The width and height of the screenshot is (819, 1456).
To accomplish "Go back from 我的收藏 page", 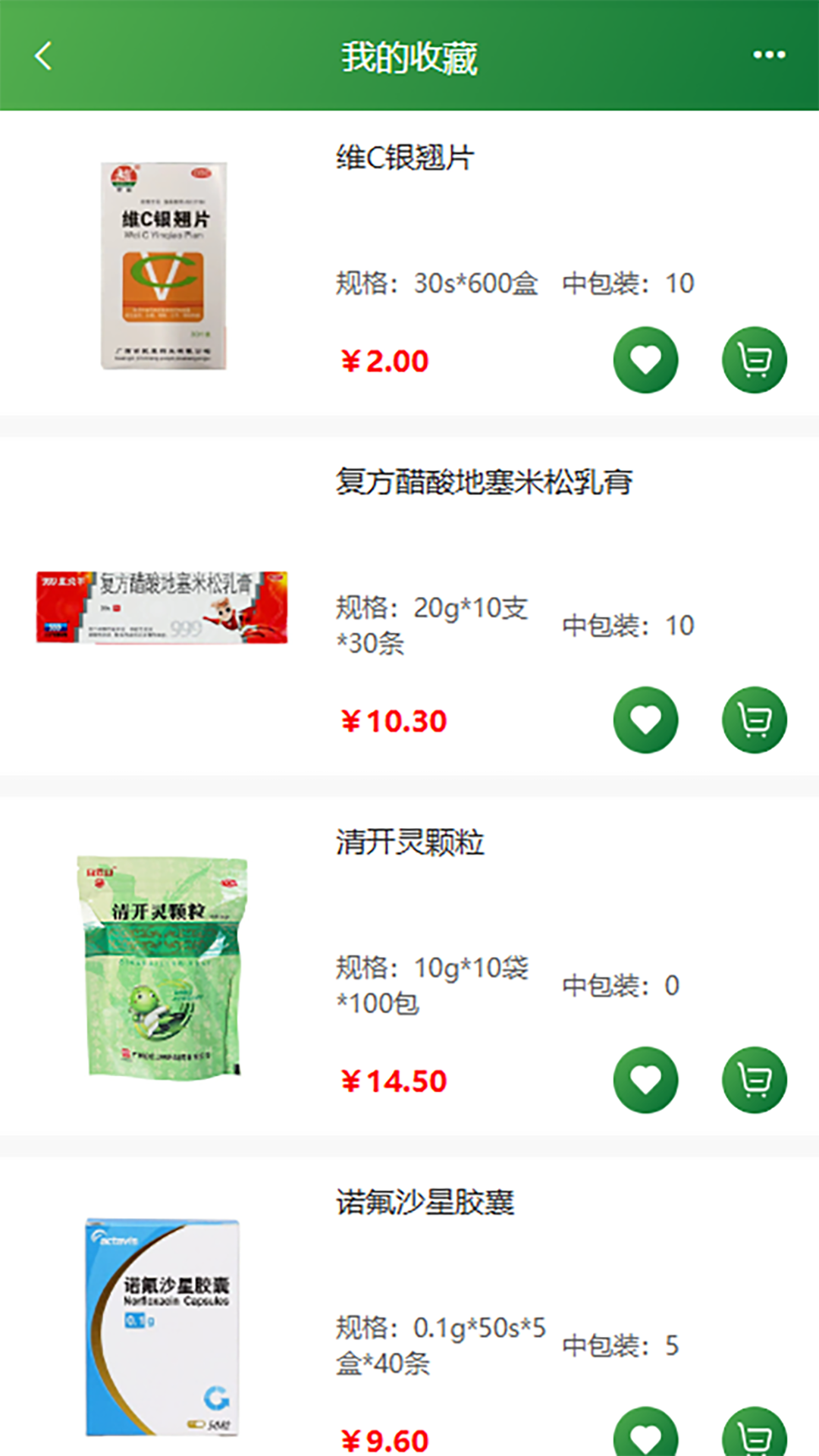I will click(43, 56).
